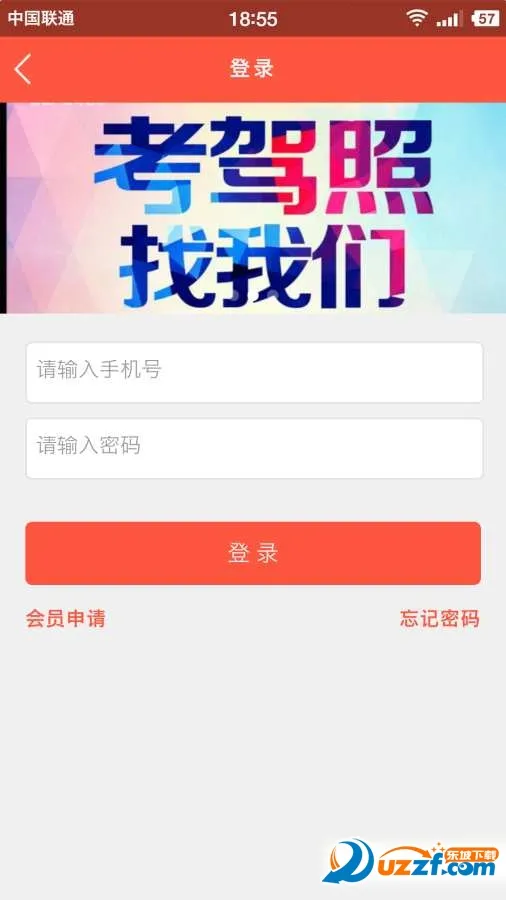
Task: Open 会员申请 member application link
Action: [x=65, y=619]
